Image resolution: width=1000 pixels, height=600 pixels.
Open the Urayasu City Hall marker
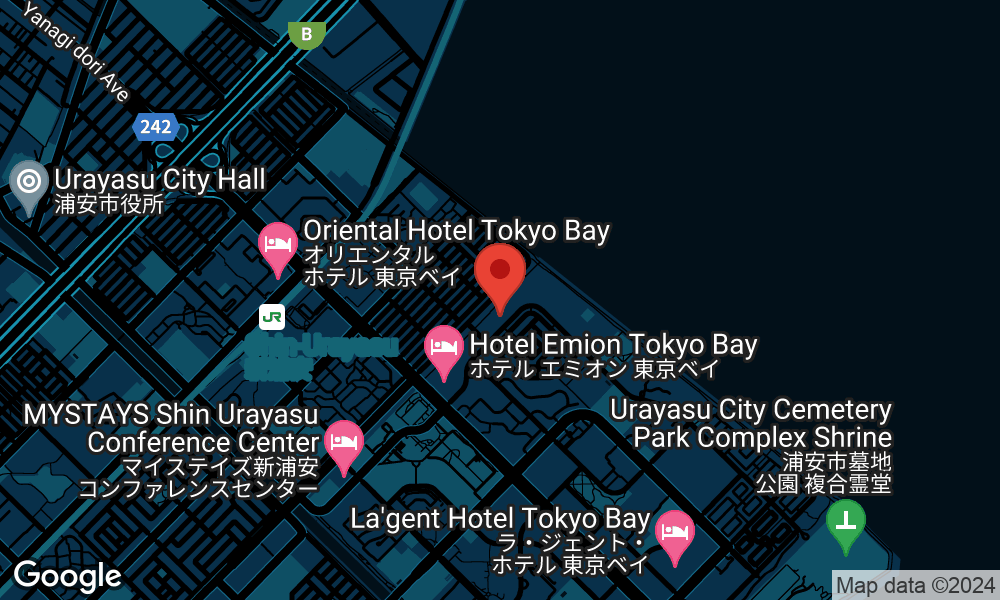[29, 184]
